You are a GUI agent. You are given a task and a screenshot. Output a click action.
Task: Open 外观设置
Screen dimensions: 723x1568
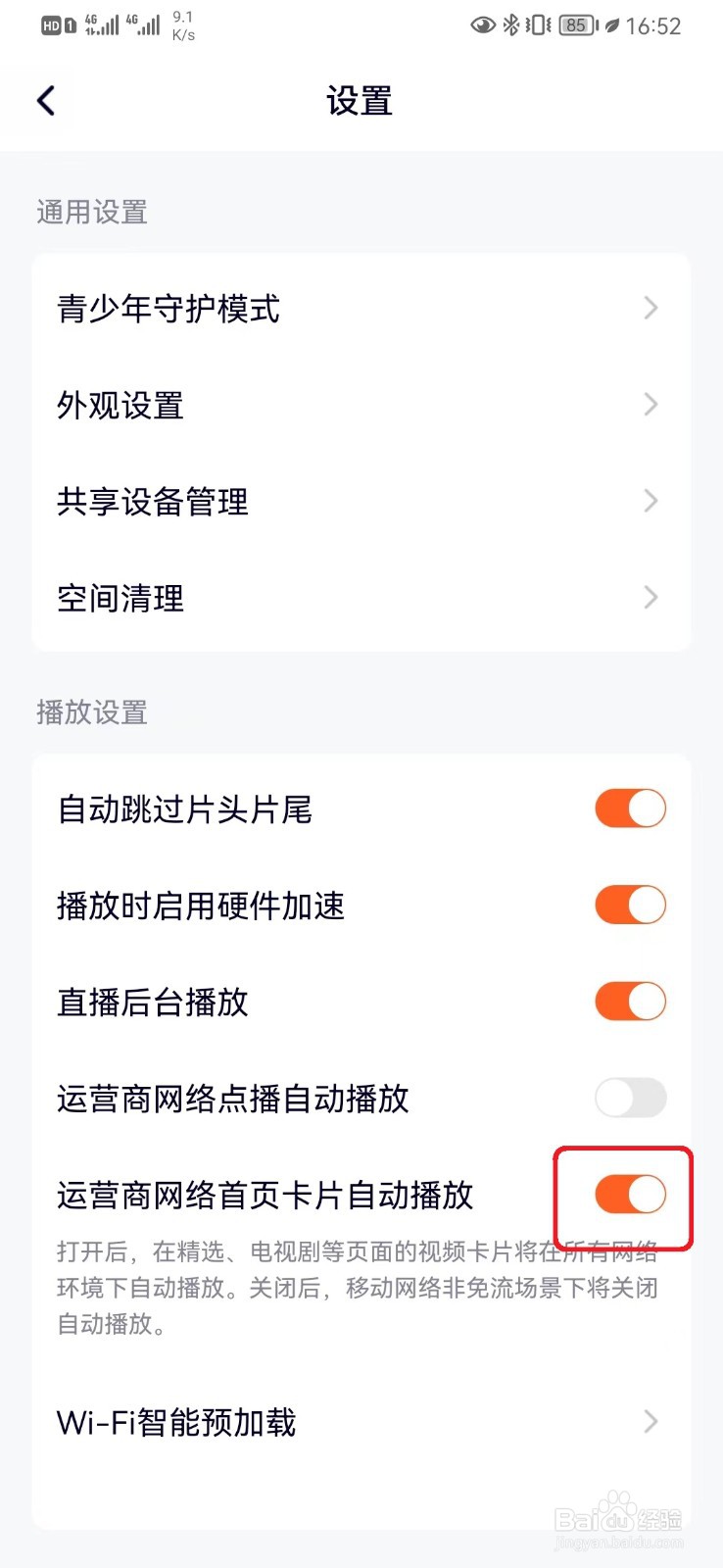tap(361, 405)
